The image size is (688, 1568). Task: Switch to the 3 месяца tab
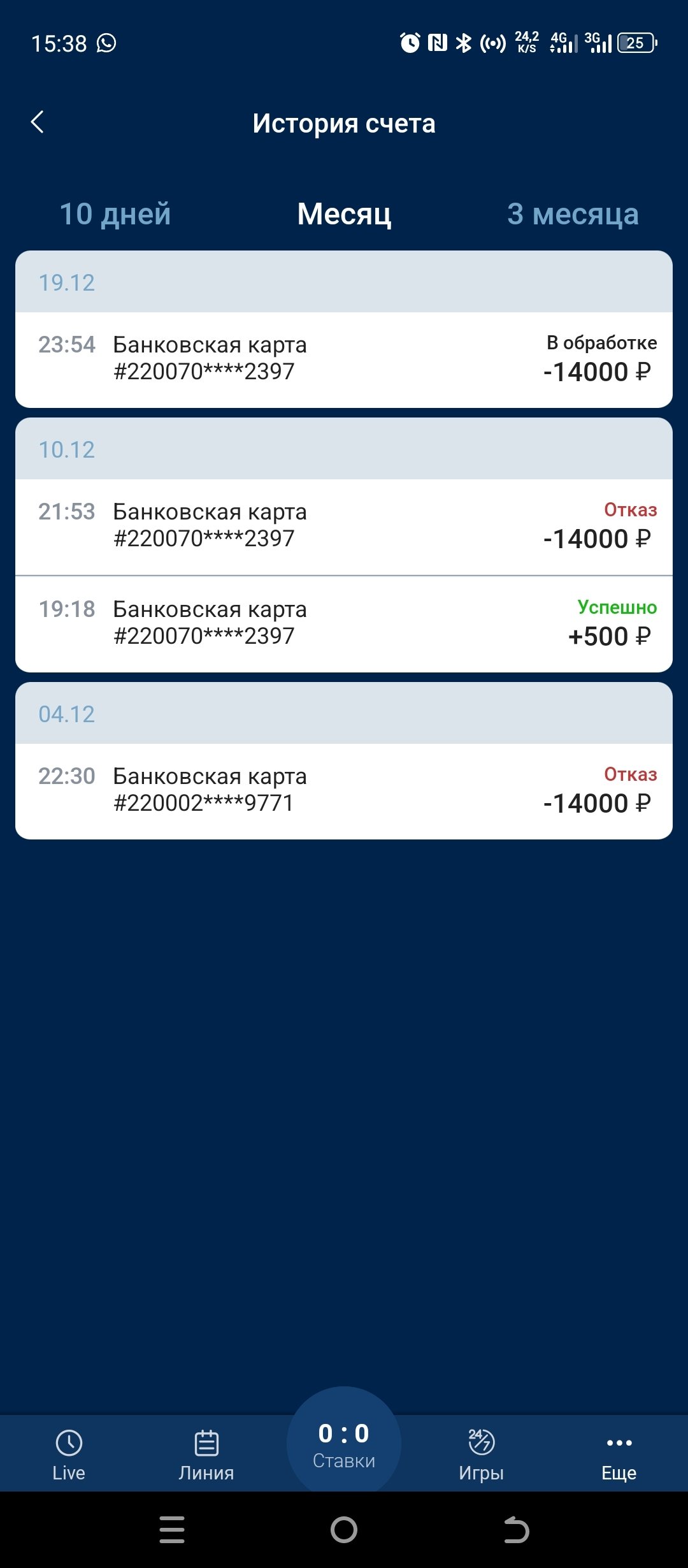[x=572, y=214]
